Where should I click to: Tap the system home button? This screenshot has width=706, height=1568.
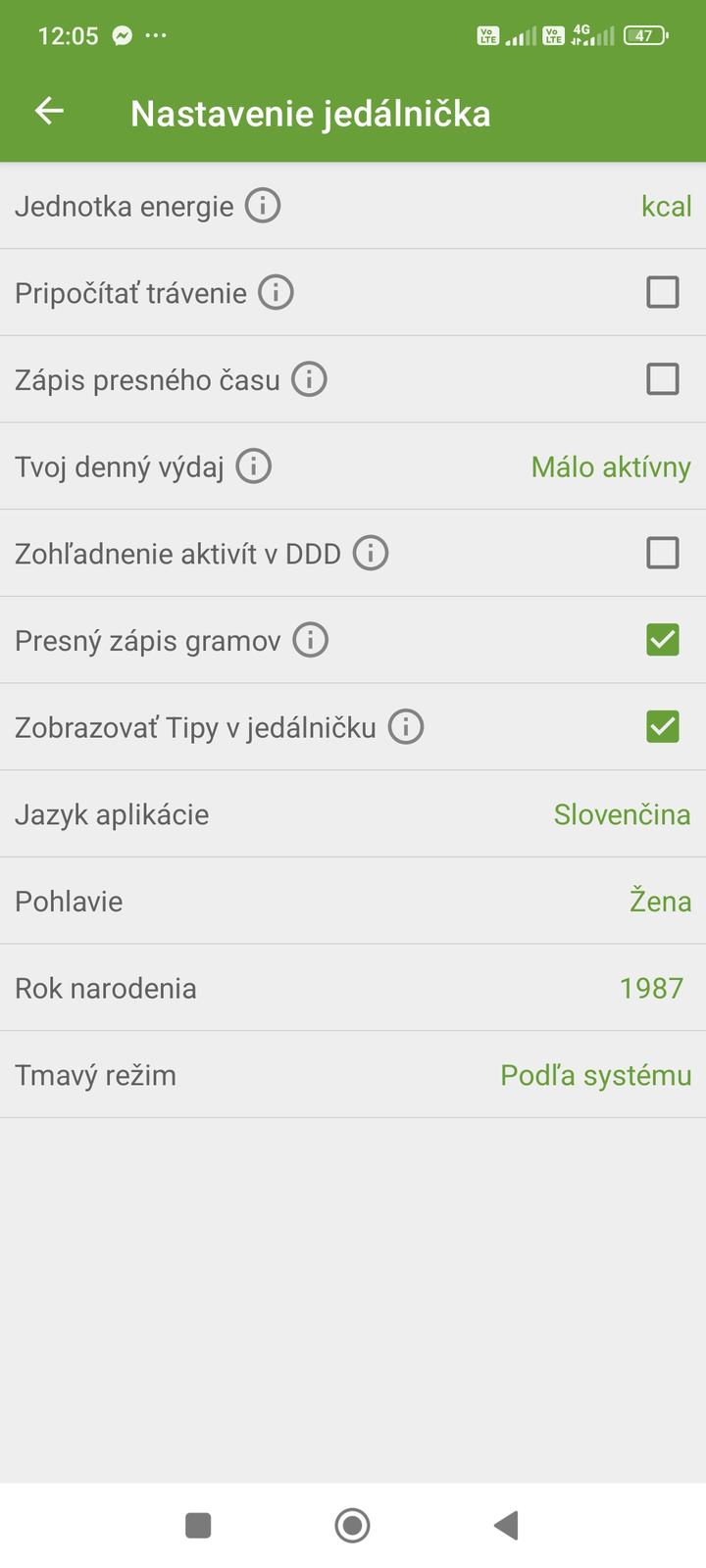(x=352, y=1525)
